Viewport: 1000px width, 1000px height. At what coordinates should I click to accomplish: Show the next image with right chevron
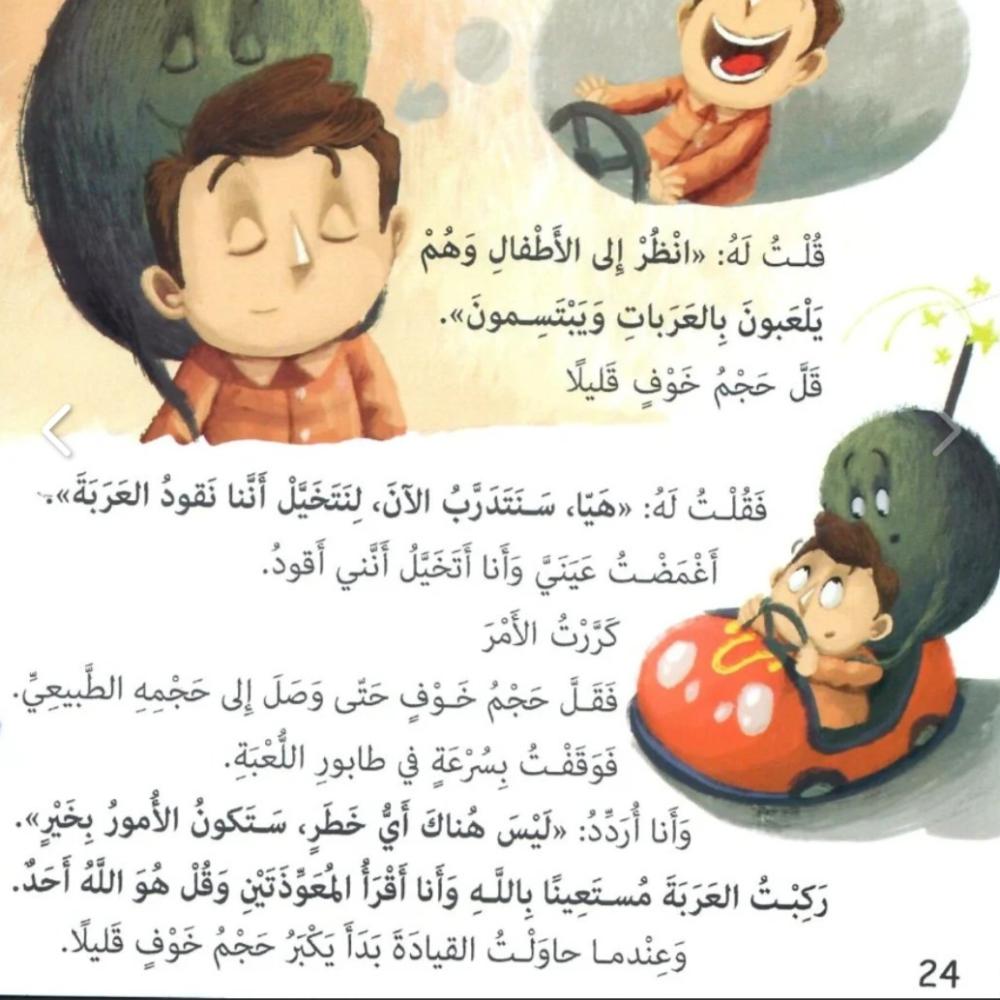[x=946, y=432]
